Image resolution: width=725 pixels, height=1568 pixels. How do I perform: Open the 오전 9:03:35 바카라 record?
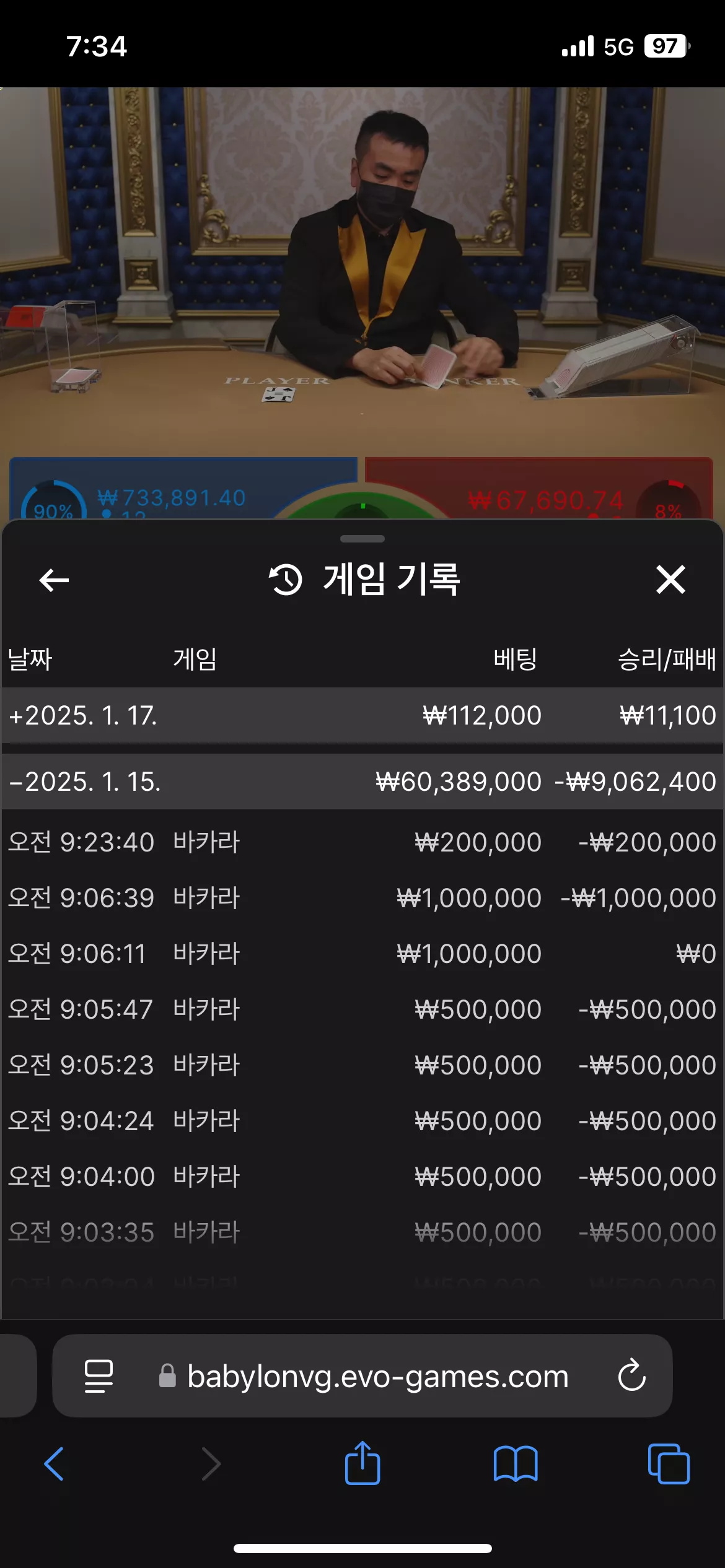tap(362, 1232)
